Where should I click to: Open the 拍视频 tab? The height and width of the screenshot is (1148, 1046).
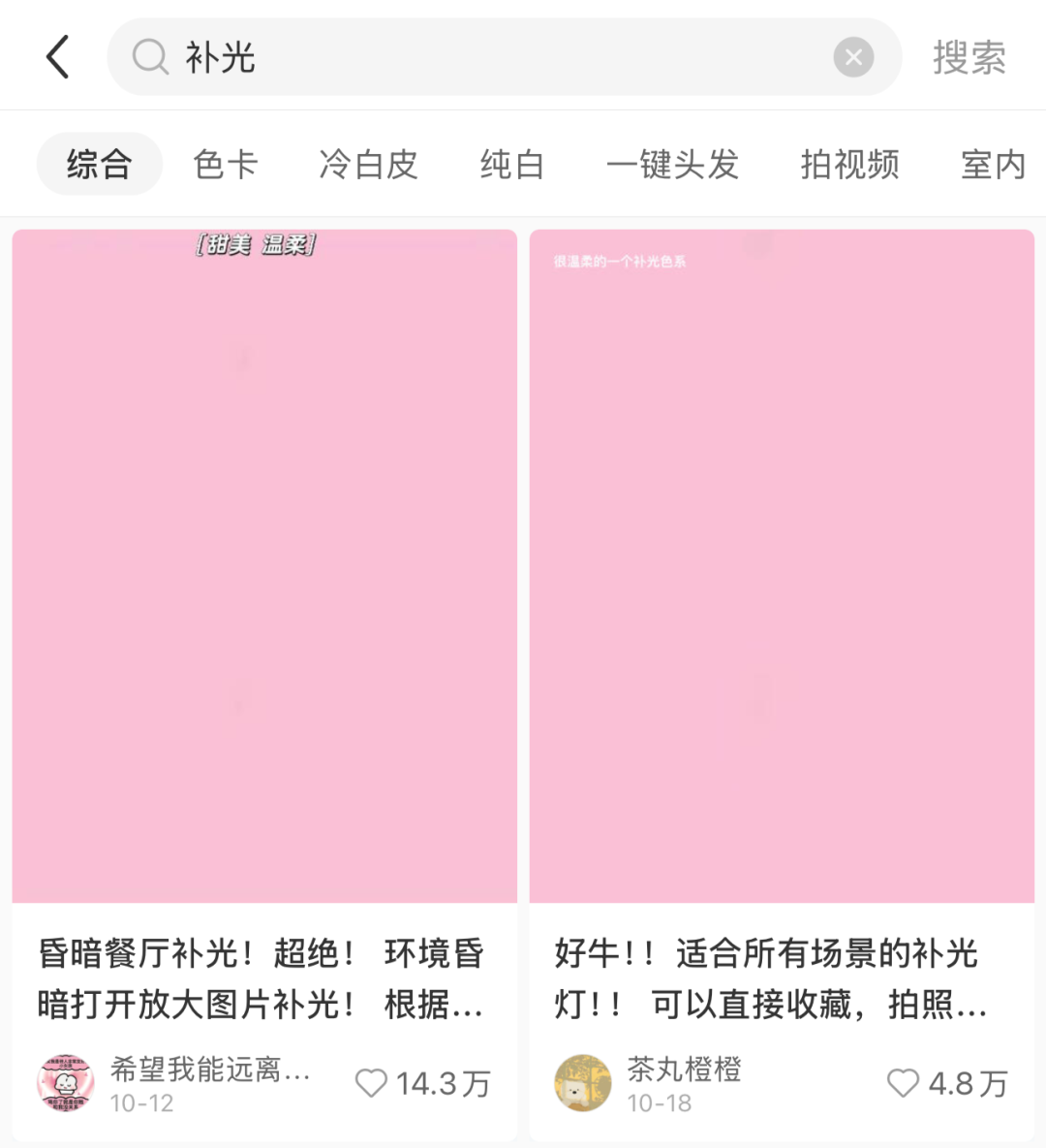[849, 164]
